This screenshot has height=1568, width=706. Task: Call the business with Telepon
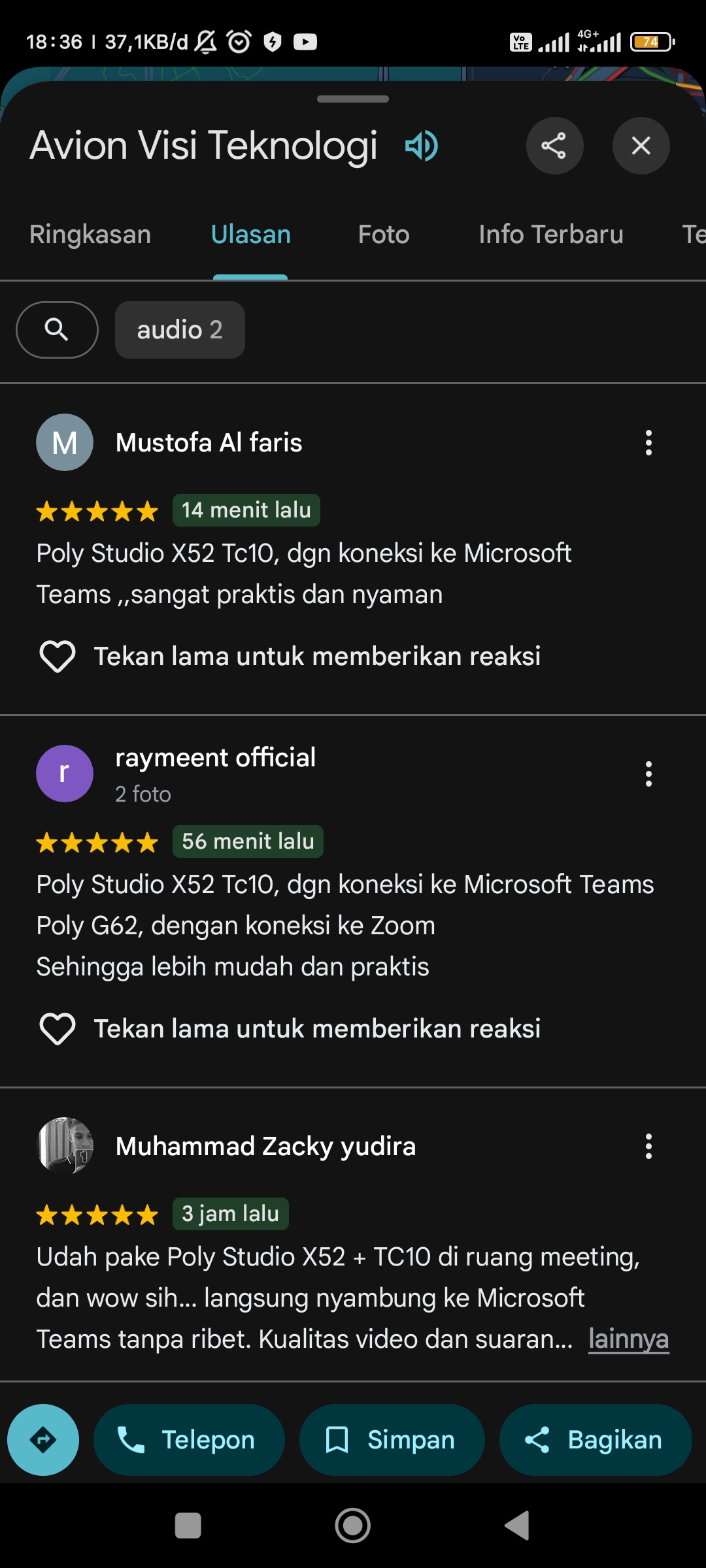(x=189, y=1440)
